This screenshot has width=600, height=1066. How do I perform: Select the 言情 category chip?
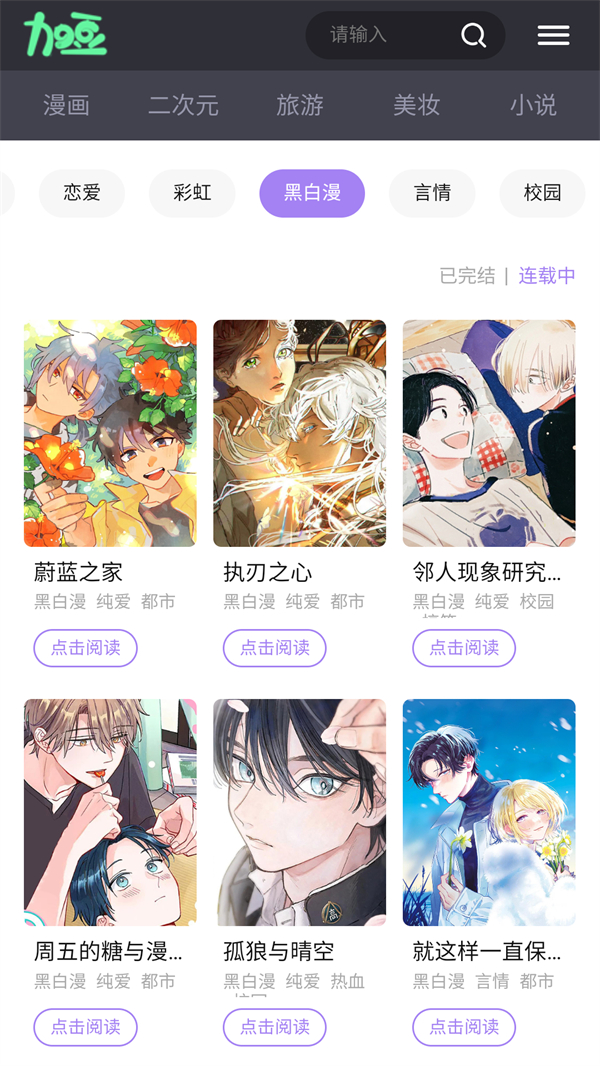pos(432,193)
